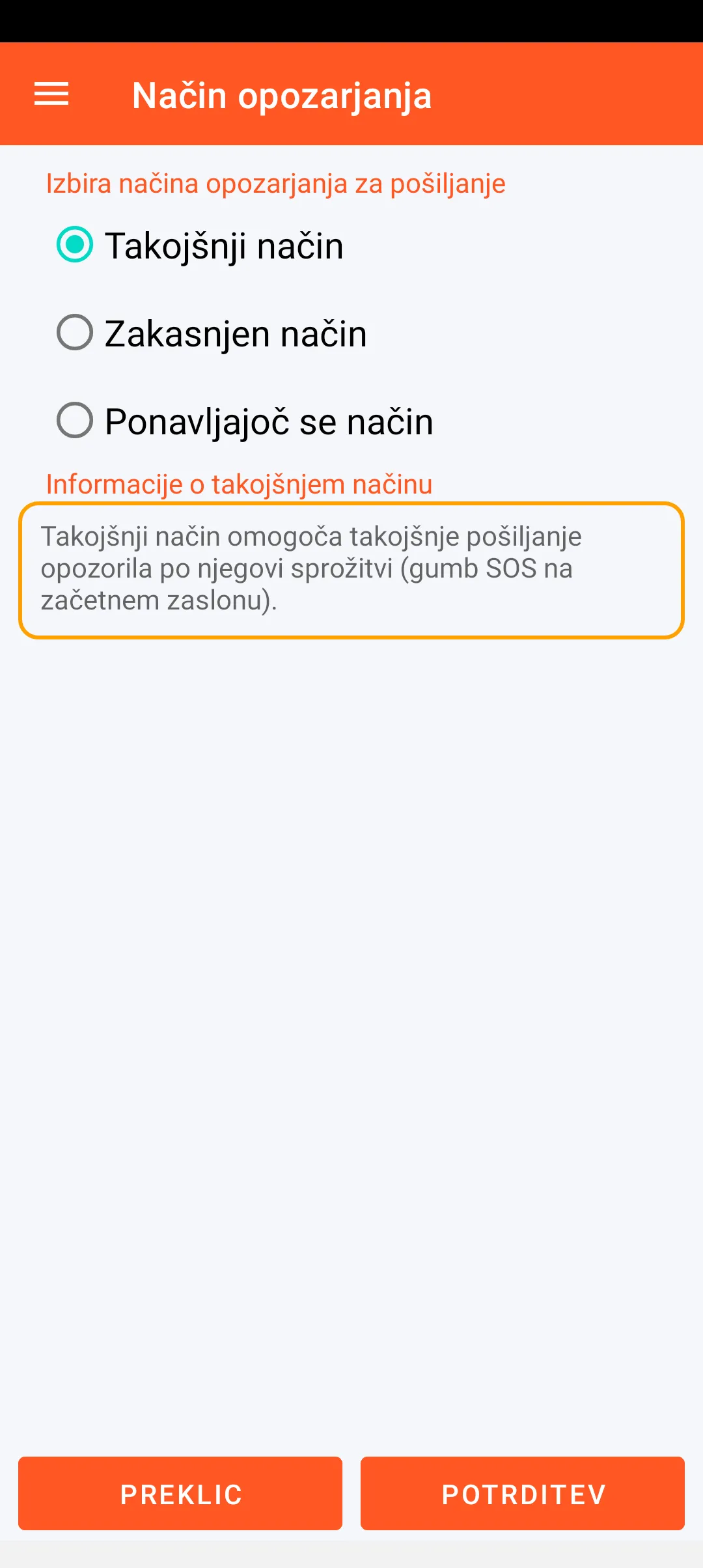Select Takojšnji način radio option
This screenshot has height=1568, width=703.
75,245
